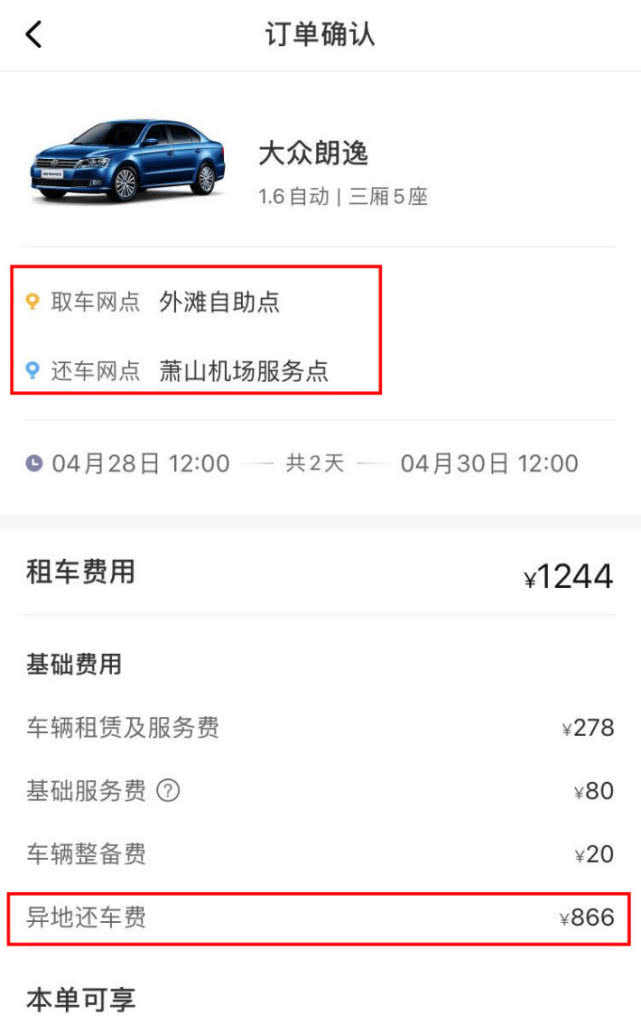The image size is (641, 1034).
Task: Open the help icon beside 基础服务费
Action: pyautogui.click(x=168, y=791)
